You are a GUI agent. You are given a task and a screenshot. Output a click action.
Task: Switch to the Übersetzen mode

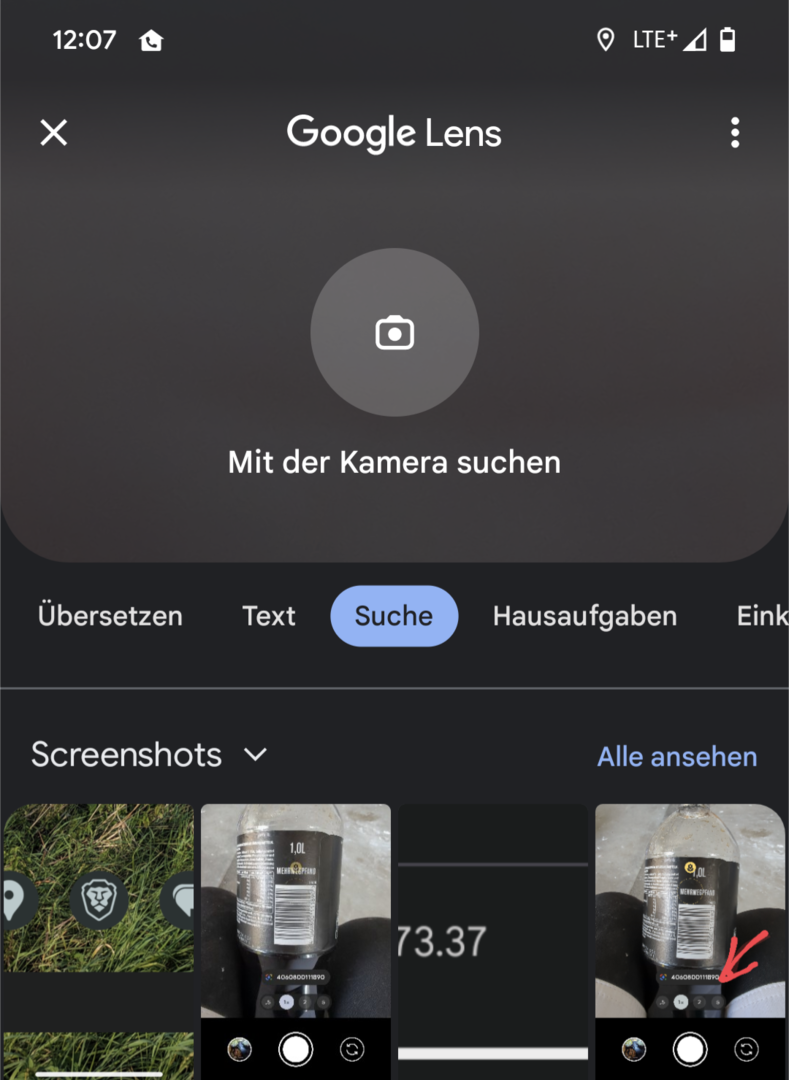click(x=110, y=616)
